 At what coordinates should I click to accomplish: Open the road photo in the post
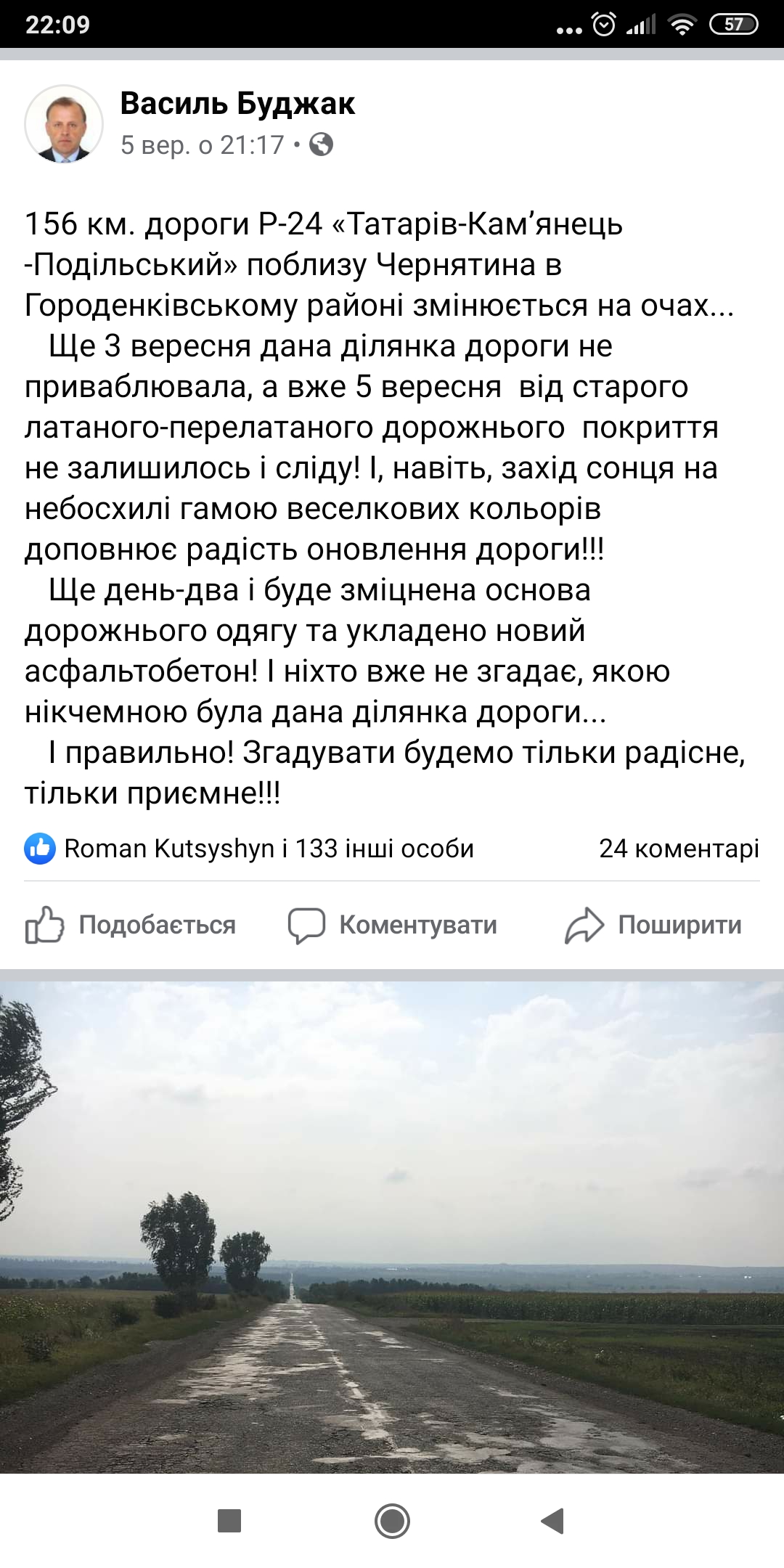(392, 1227)
